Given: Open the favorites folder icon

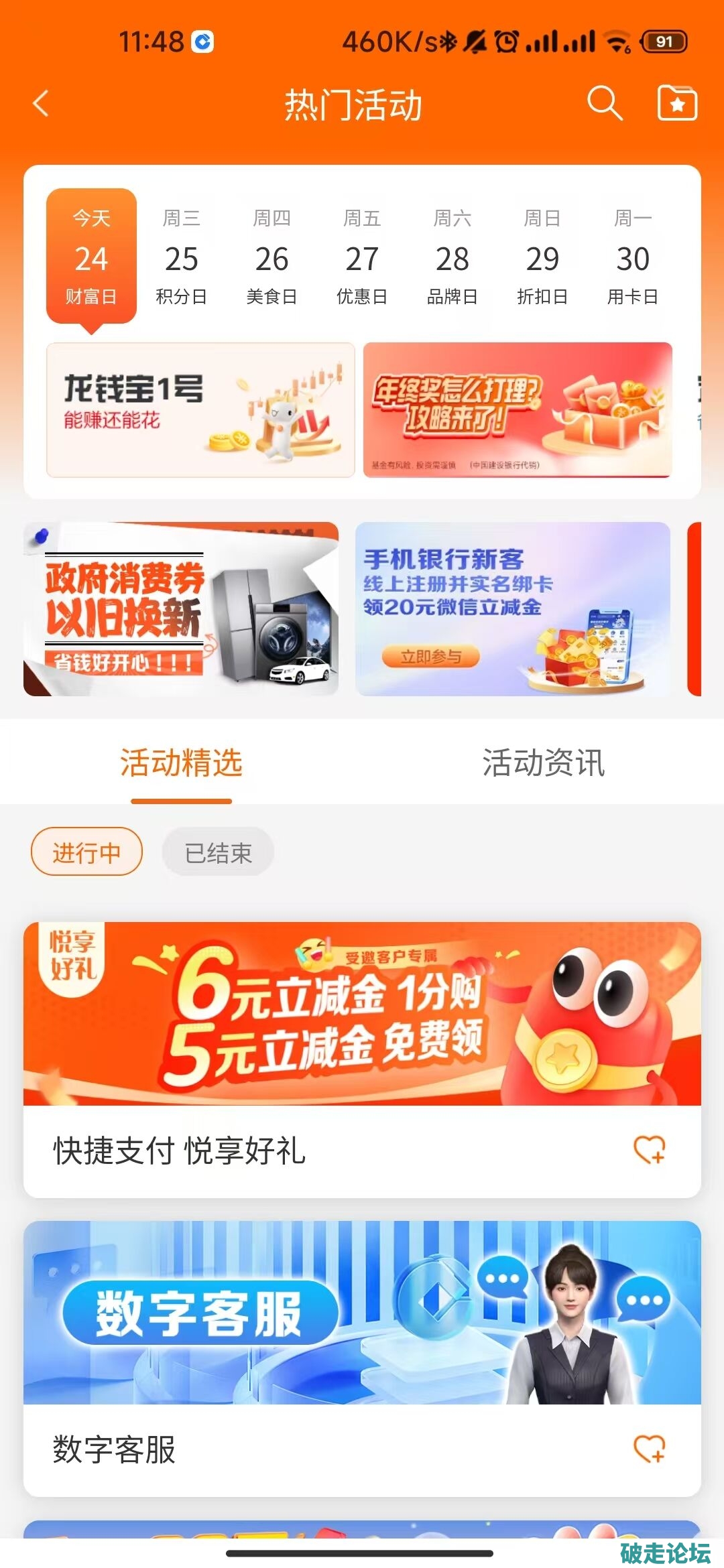Looking at the screenshot, I should pyautogui.click(x=677, y=104).
